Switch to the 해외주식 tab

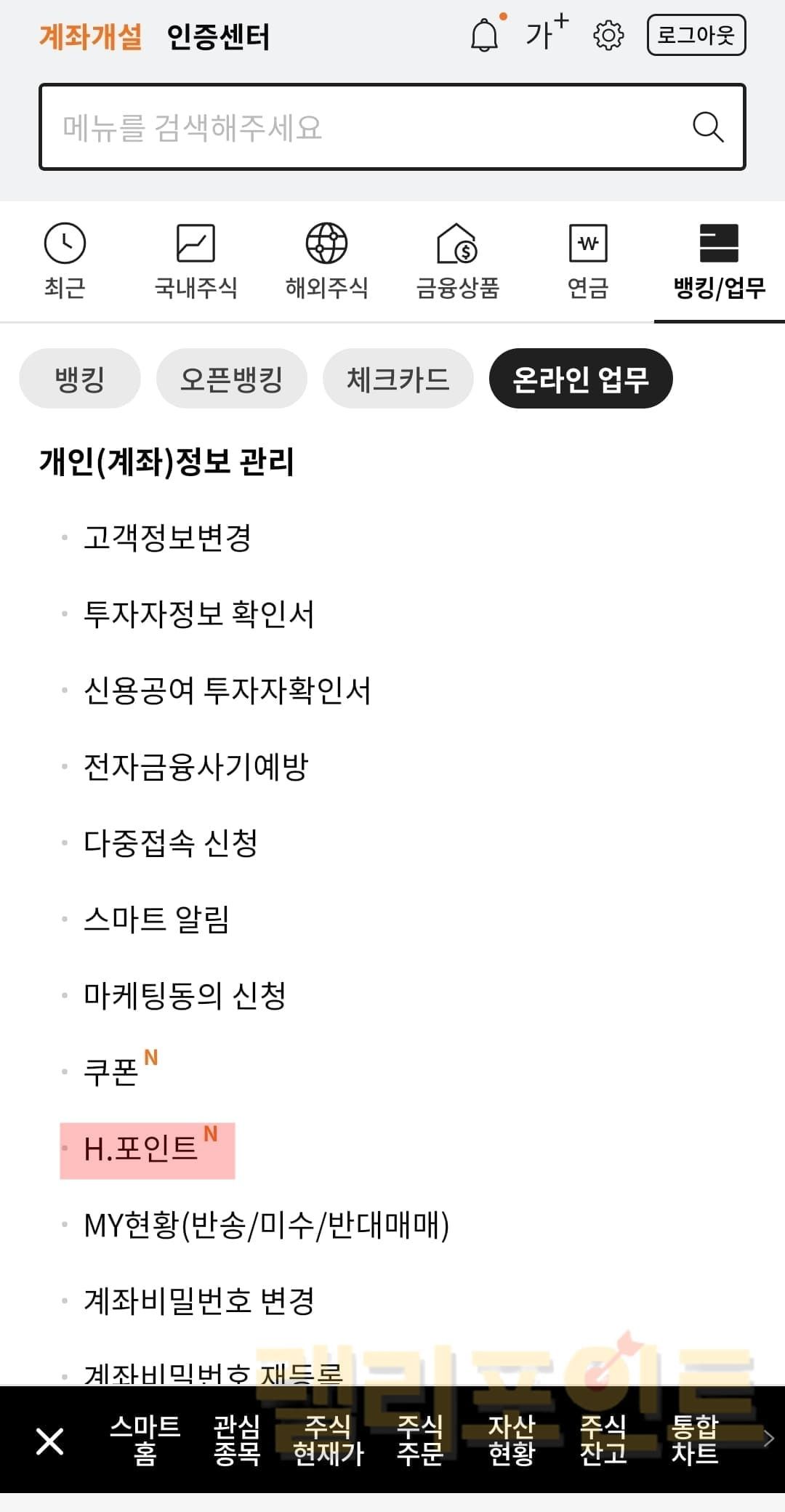(x=326, y=262)
